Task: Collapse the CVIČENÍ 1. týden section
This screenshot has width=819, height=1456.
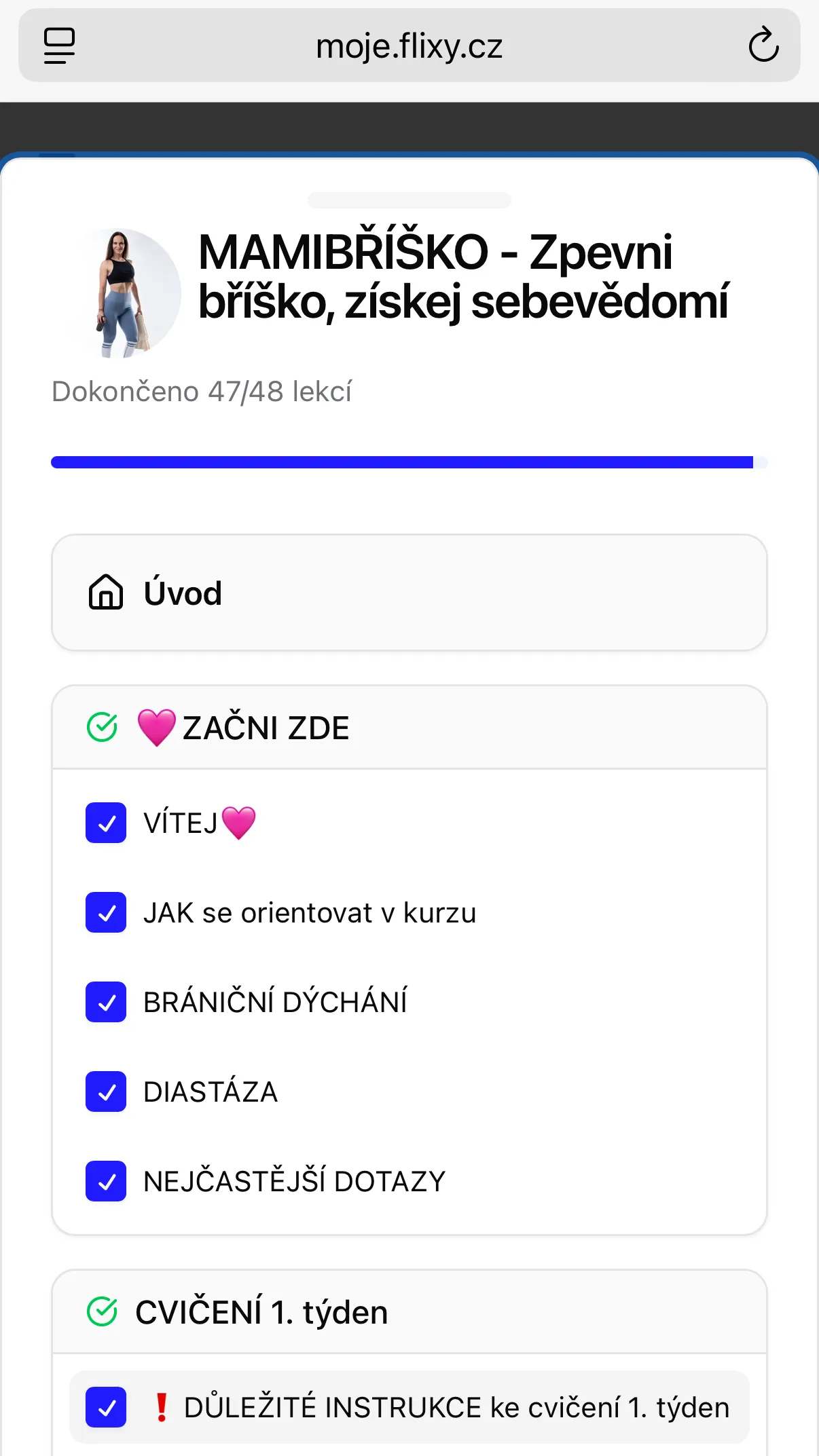Action: (409, 1312)
